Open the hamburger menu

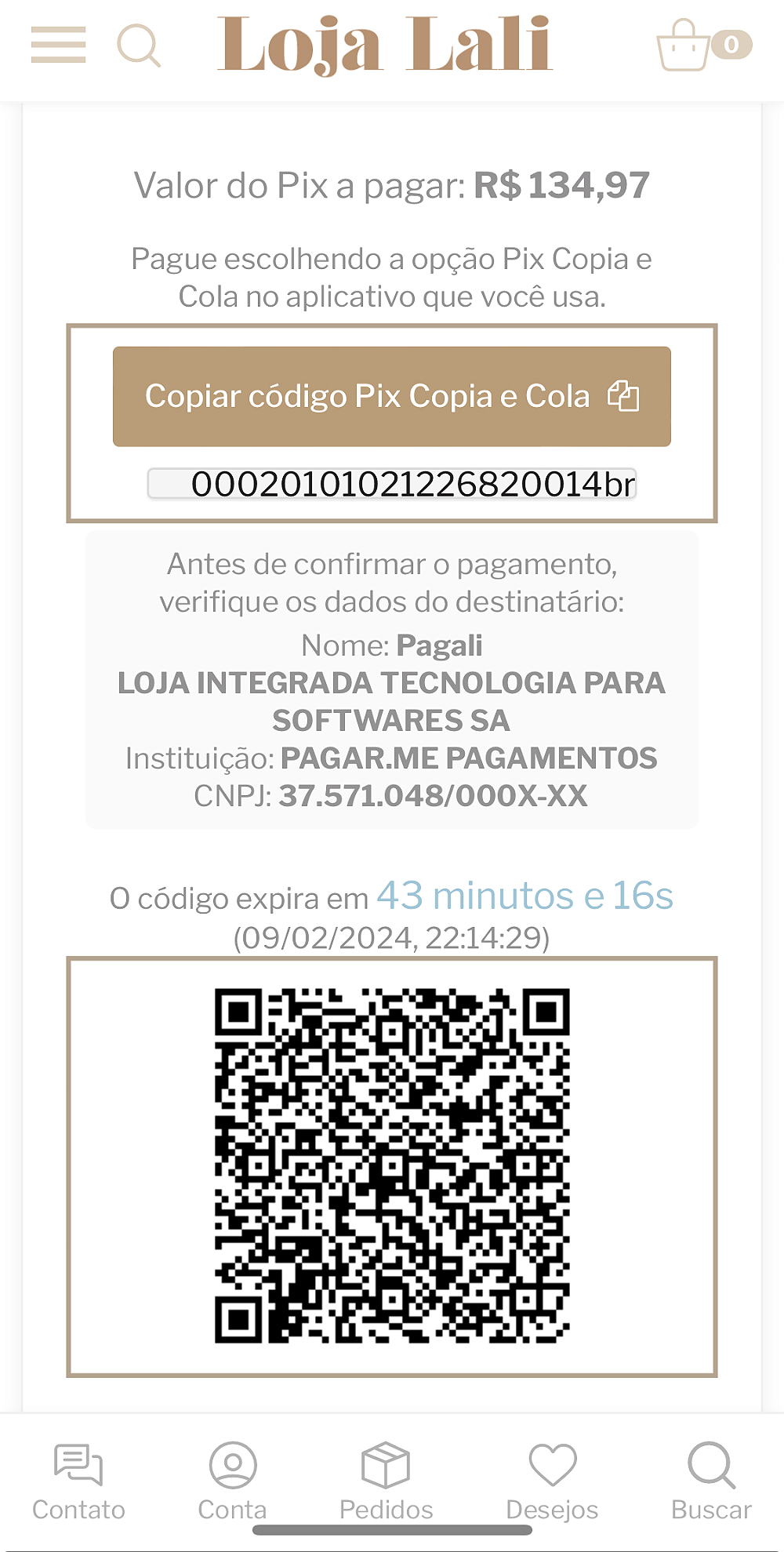click(58, 45)
